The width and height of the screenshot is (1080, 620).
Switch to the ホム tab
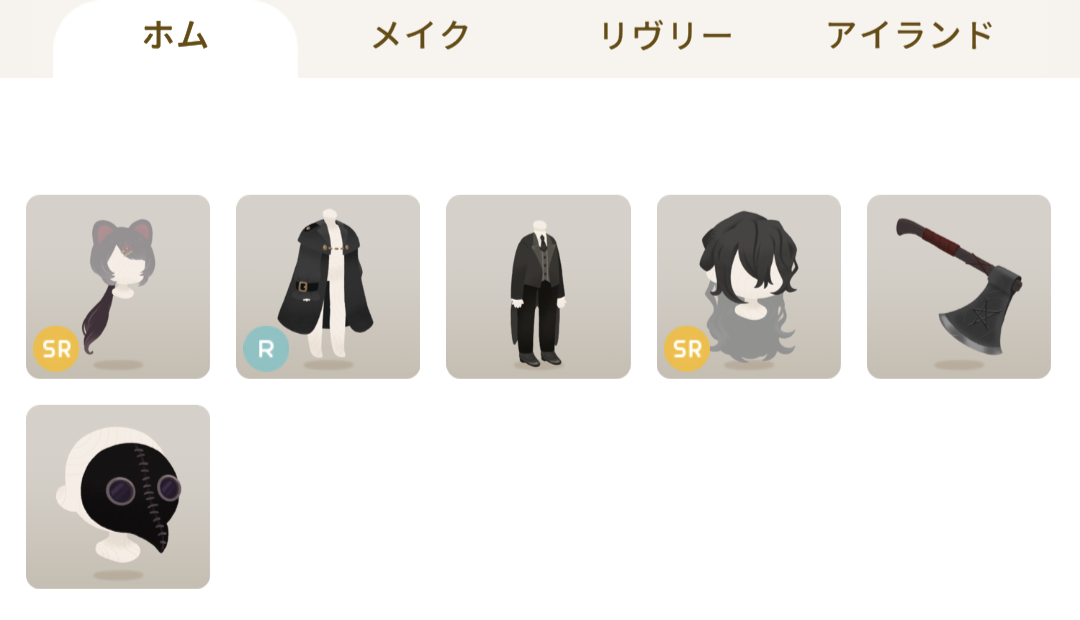(175, 37)
